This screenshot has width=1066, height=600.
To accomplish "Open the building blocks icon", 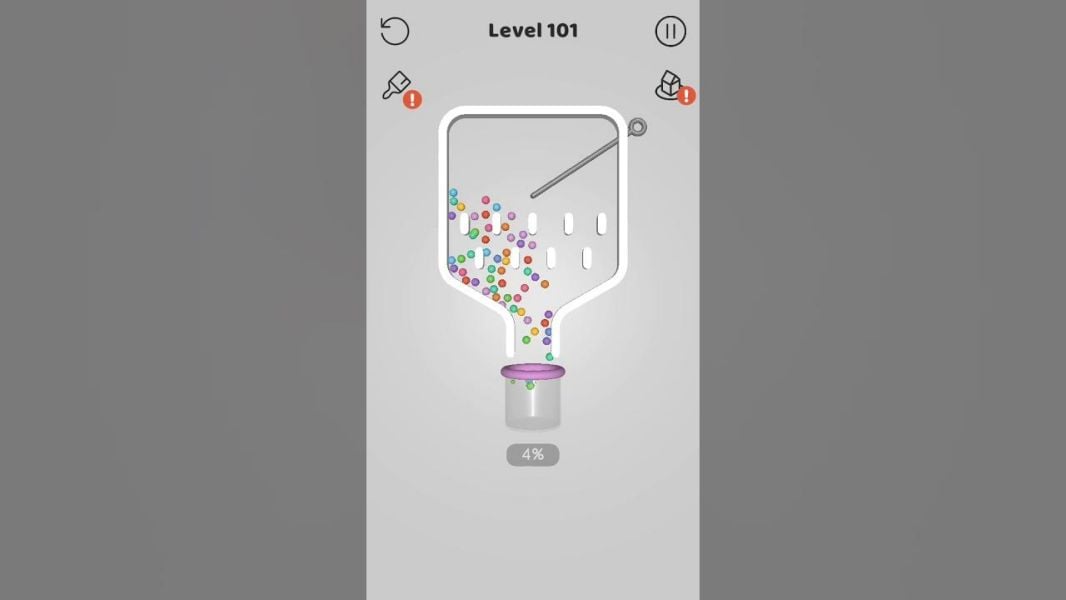I will pos(669,86).
